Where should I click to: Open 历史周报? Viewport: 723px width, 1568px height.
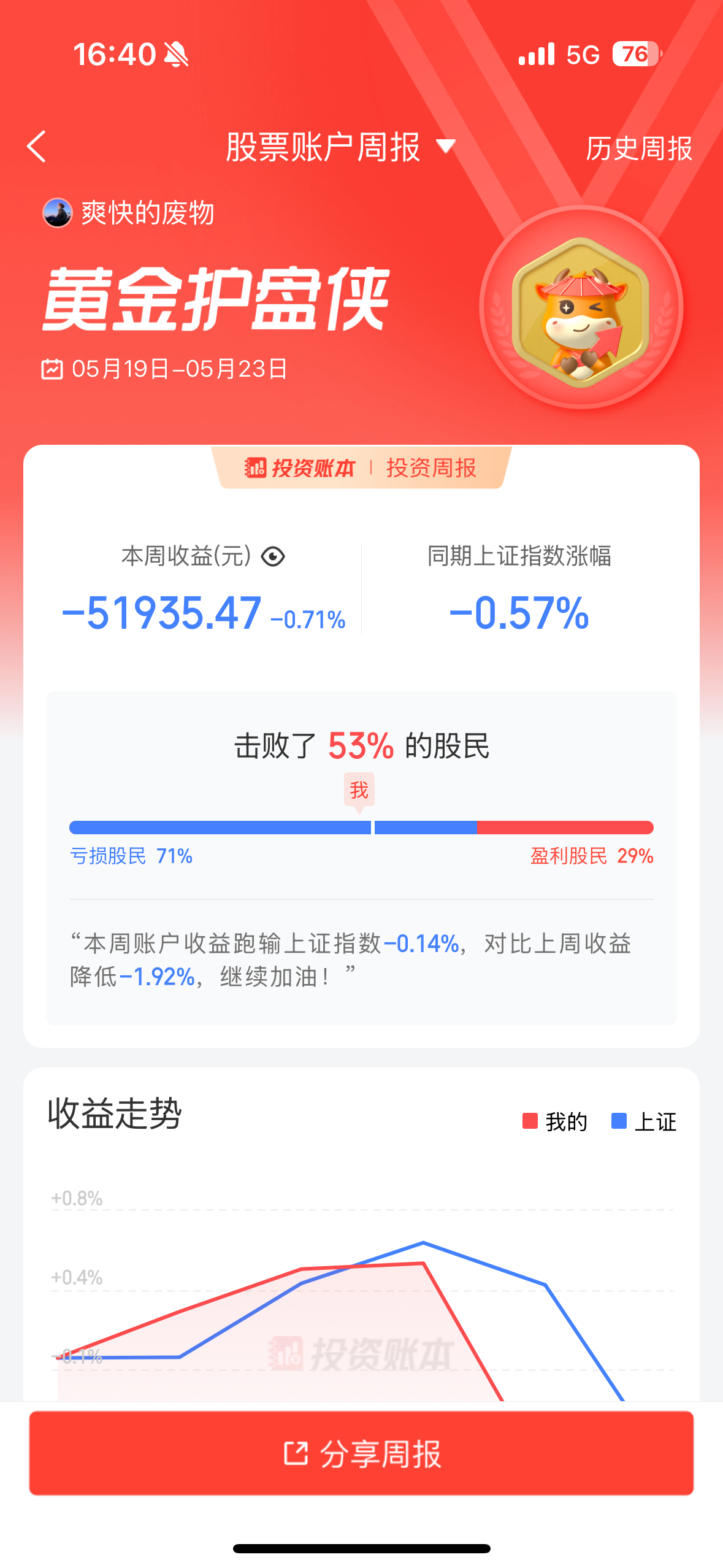638,148
